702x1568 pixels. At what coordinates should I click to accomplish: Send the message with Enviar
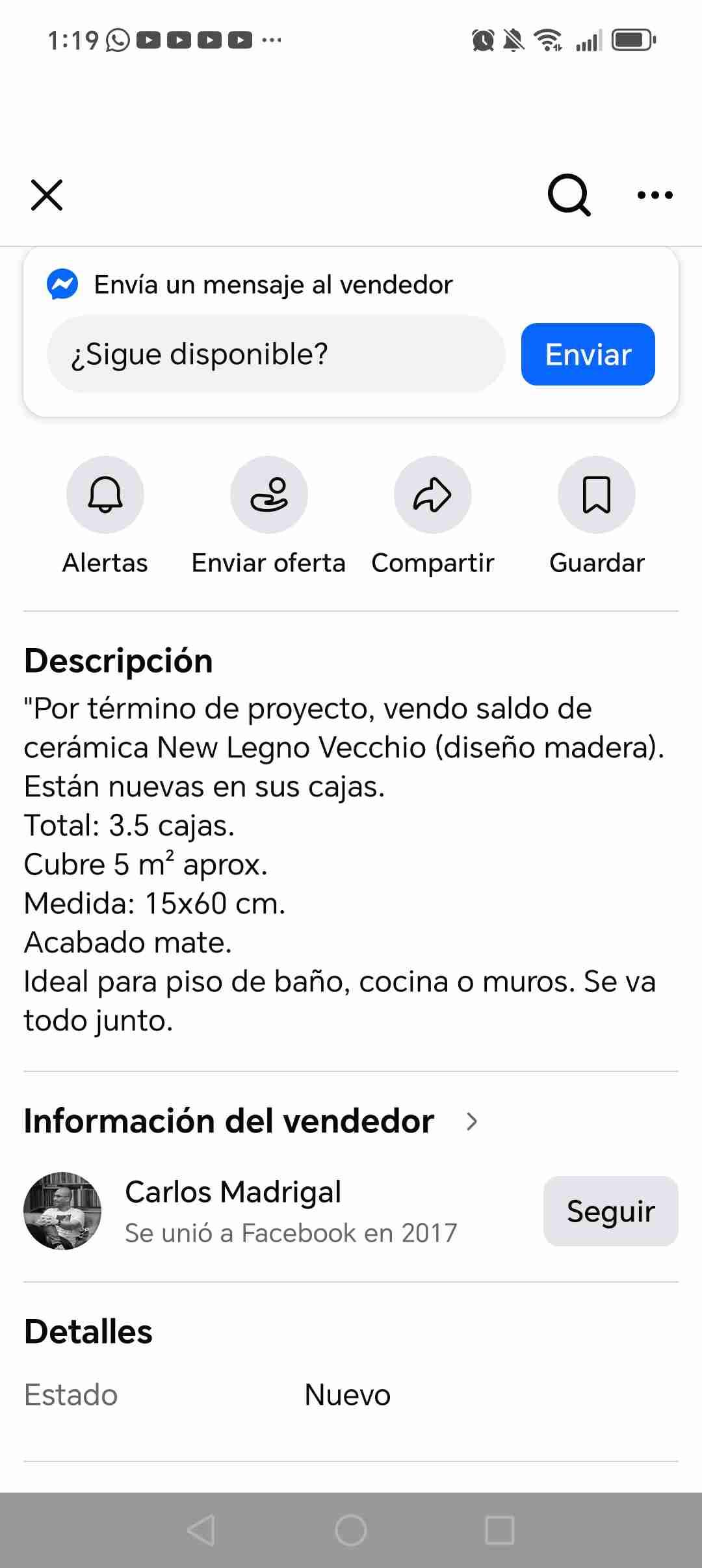click(588, 354)
